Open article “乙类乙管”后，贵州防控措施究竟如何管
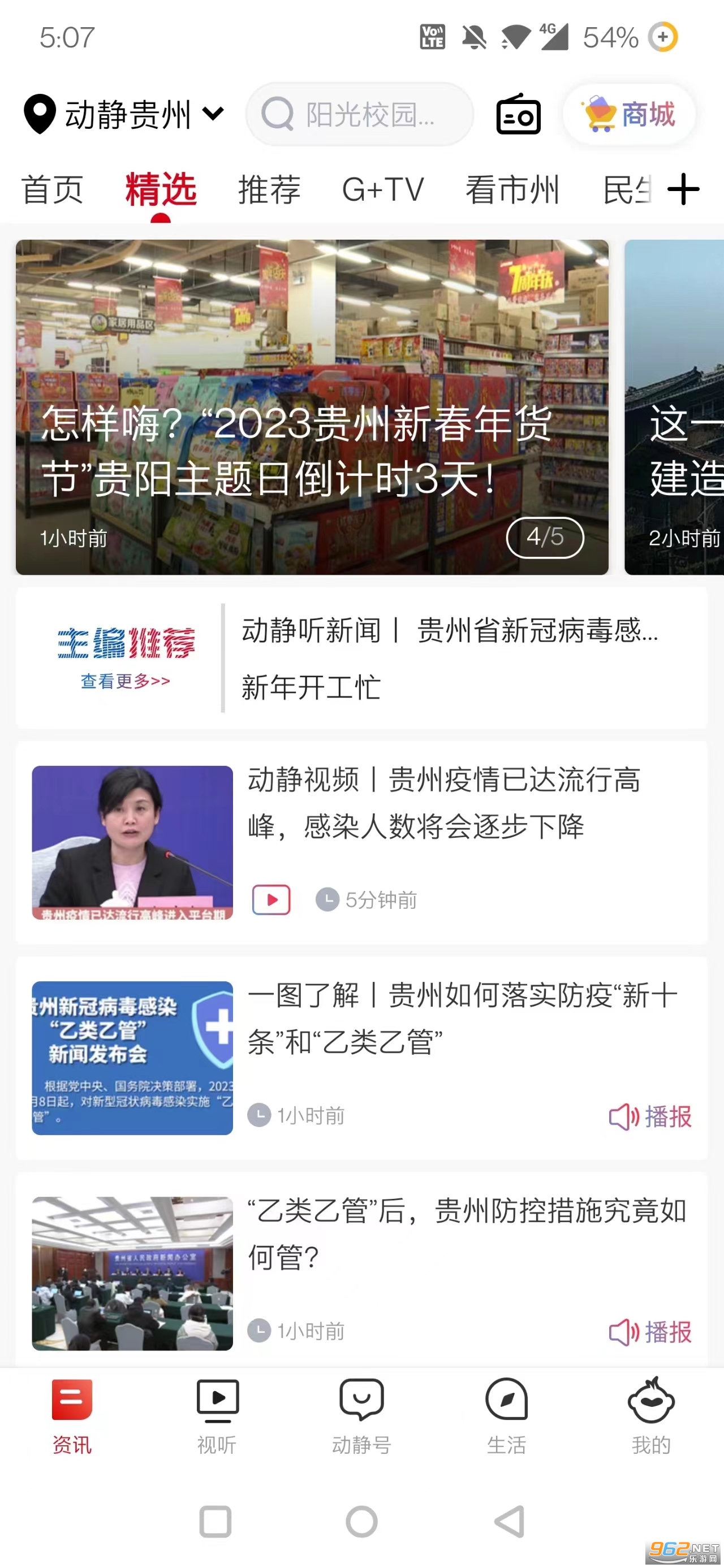 tap(467, 1234)
